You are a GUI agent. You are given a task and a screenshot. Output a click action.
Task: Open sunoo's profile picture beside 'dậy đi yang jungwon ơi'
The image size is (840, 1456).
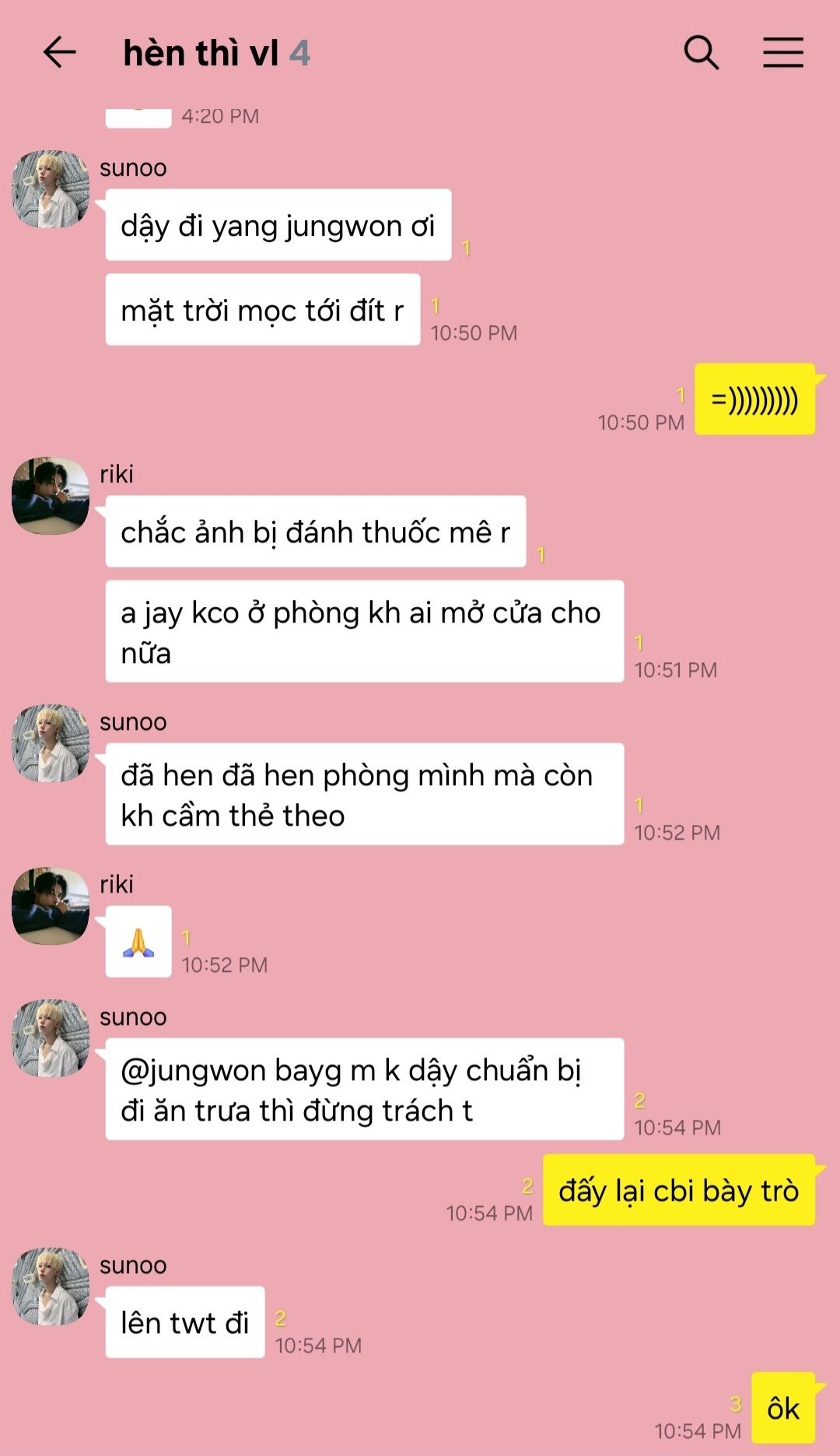click(x=51, y=189)
